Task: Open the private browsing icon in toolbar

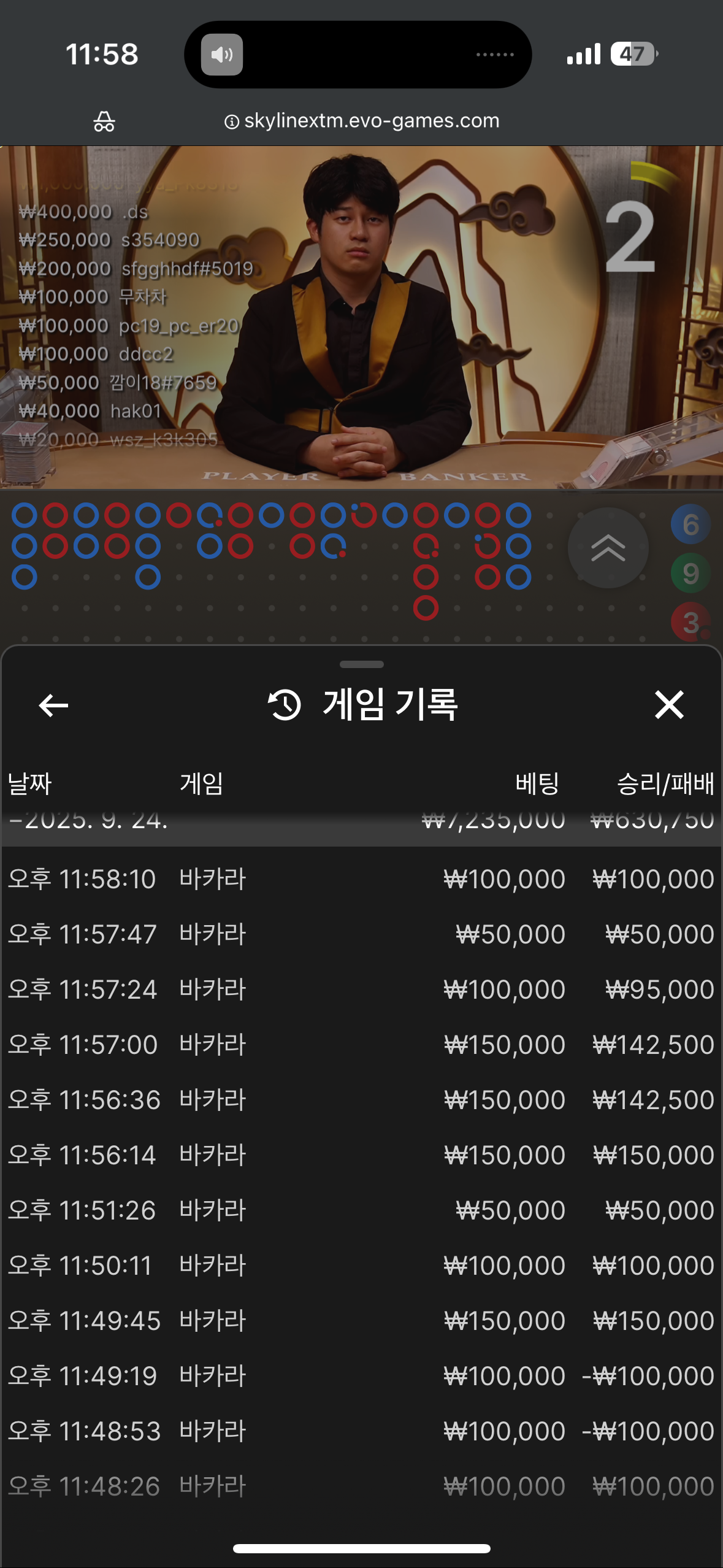Action: [x=104, y=121]
